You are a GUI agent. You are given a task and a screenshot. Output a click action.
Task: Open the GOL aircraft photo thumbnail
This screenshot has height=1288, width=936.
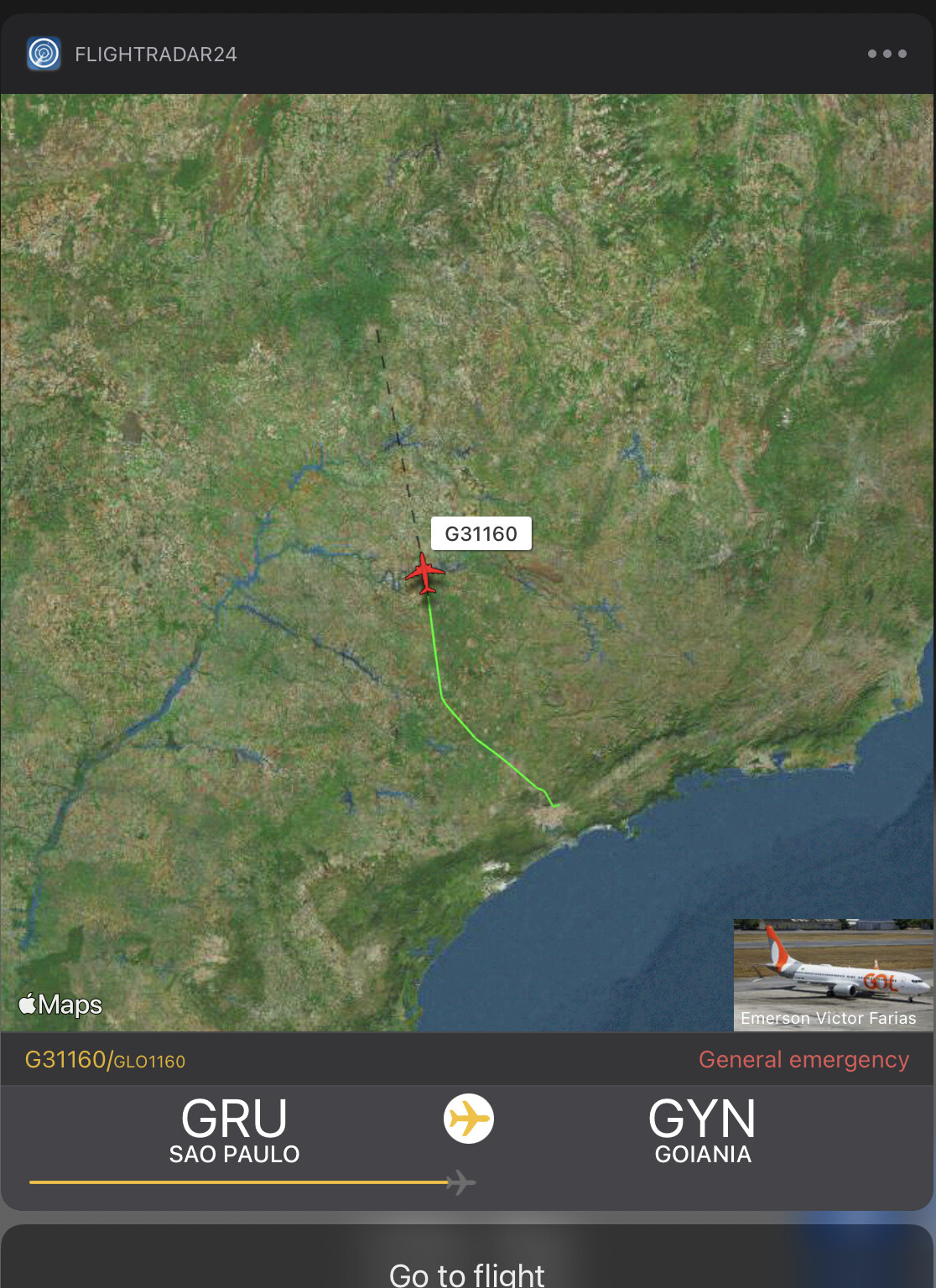(x=833, y=974)
